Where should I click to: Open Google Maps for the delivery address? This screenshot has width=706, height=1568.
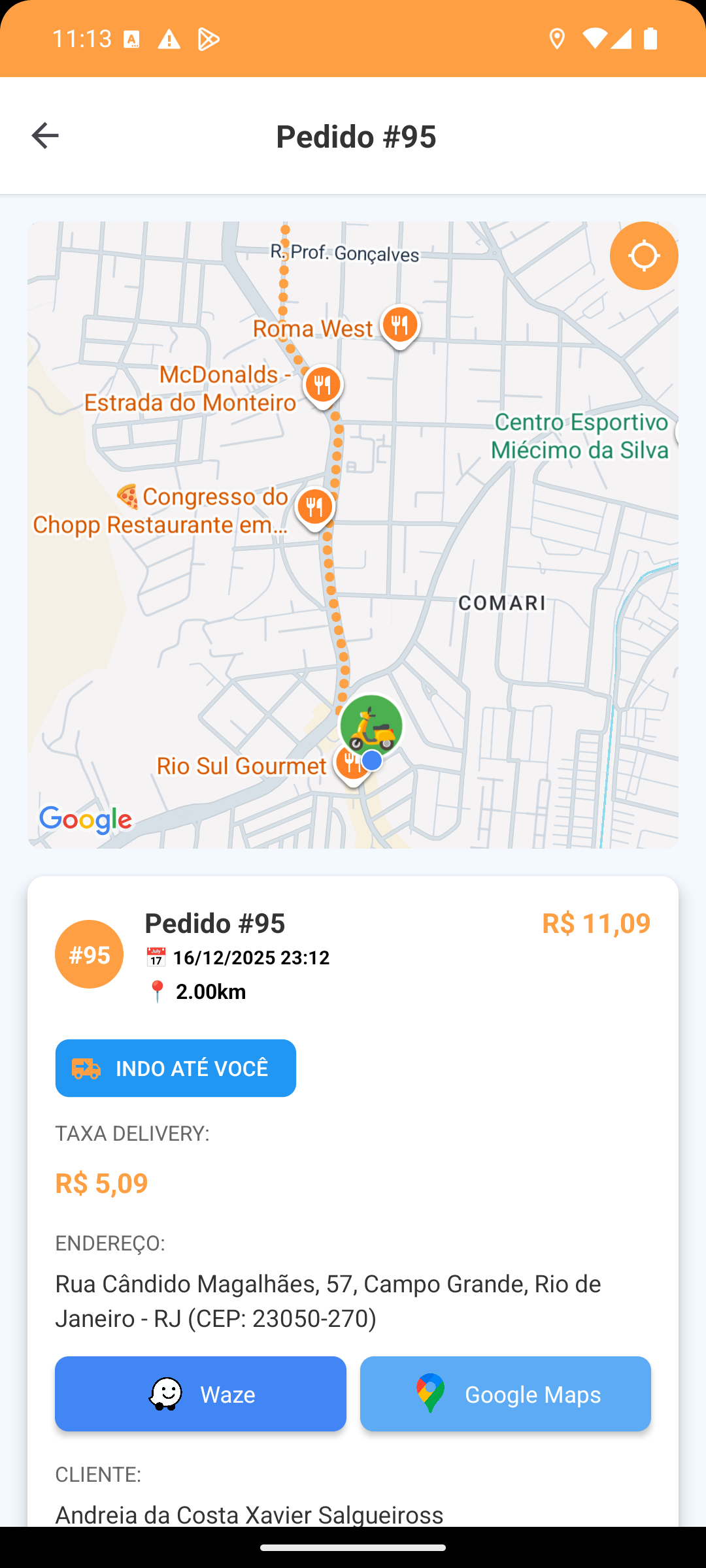pyautogui.click(x=505, y=1394)
